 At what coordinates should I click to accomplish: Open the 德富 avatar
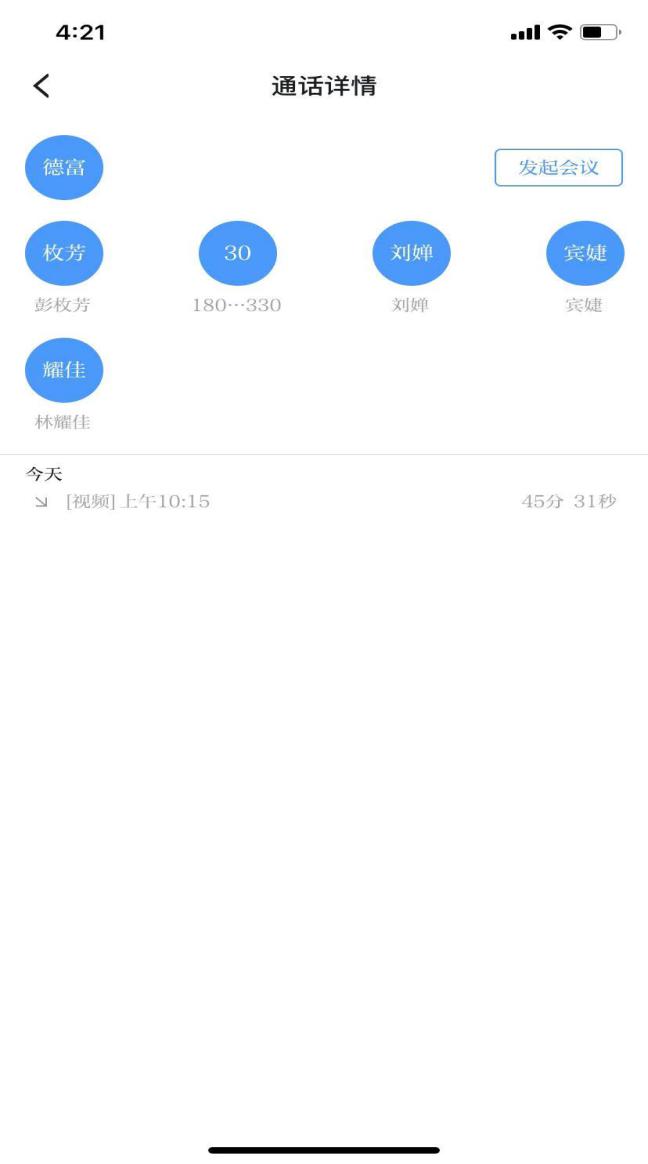tap(64, 168)
